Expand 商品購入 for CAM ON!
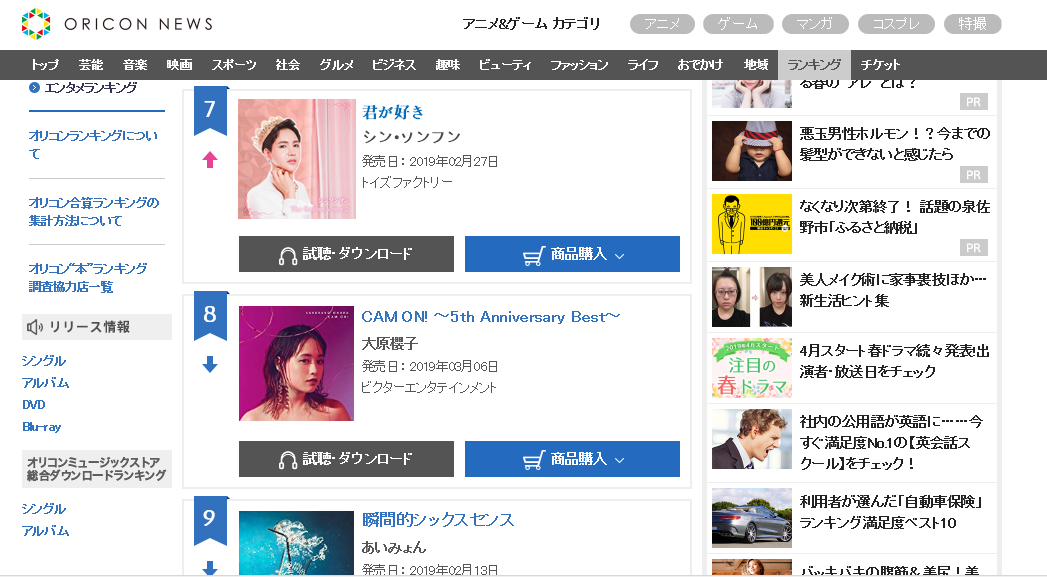This screenshot has width=1047, height=577. (572, 459)
